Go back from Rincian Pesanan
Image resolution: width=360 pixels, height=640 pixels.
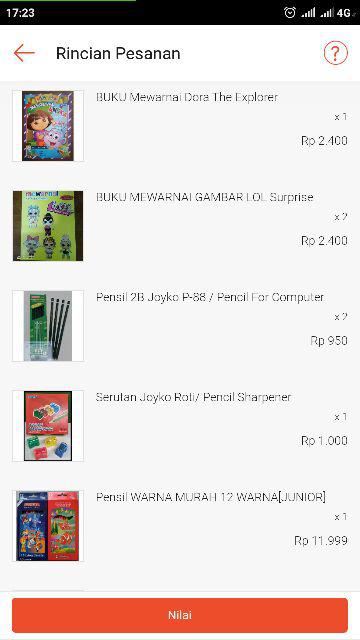pos(24,53)
